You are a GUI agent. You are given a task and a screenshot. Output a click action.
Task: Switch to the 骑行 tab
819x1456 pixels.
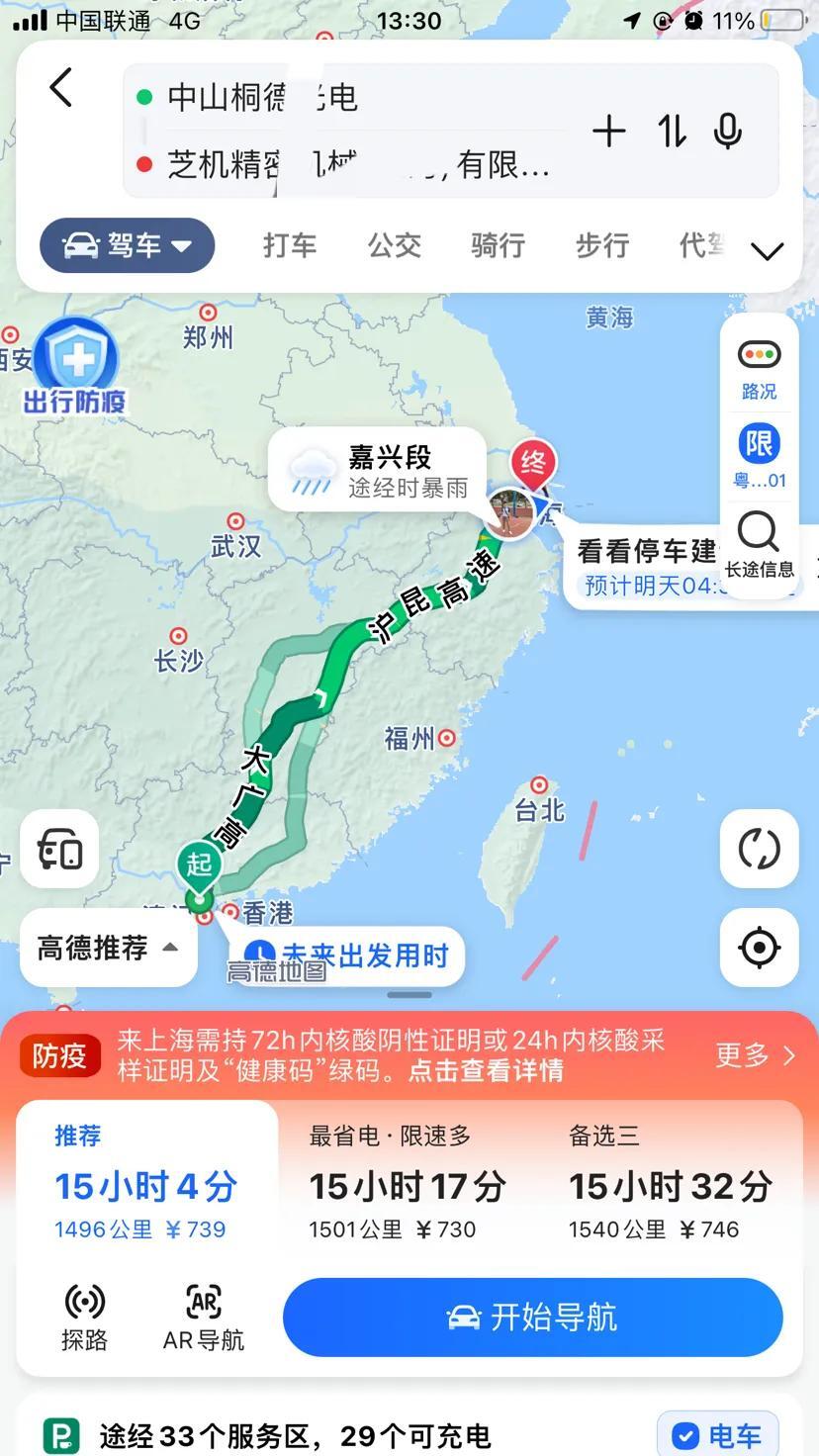click(498, 245)
